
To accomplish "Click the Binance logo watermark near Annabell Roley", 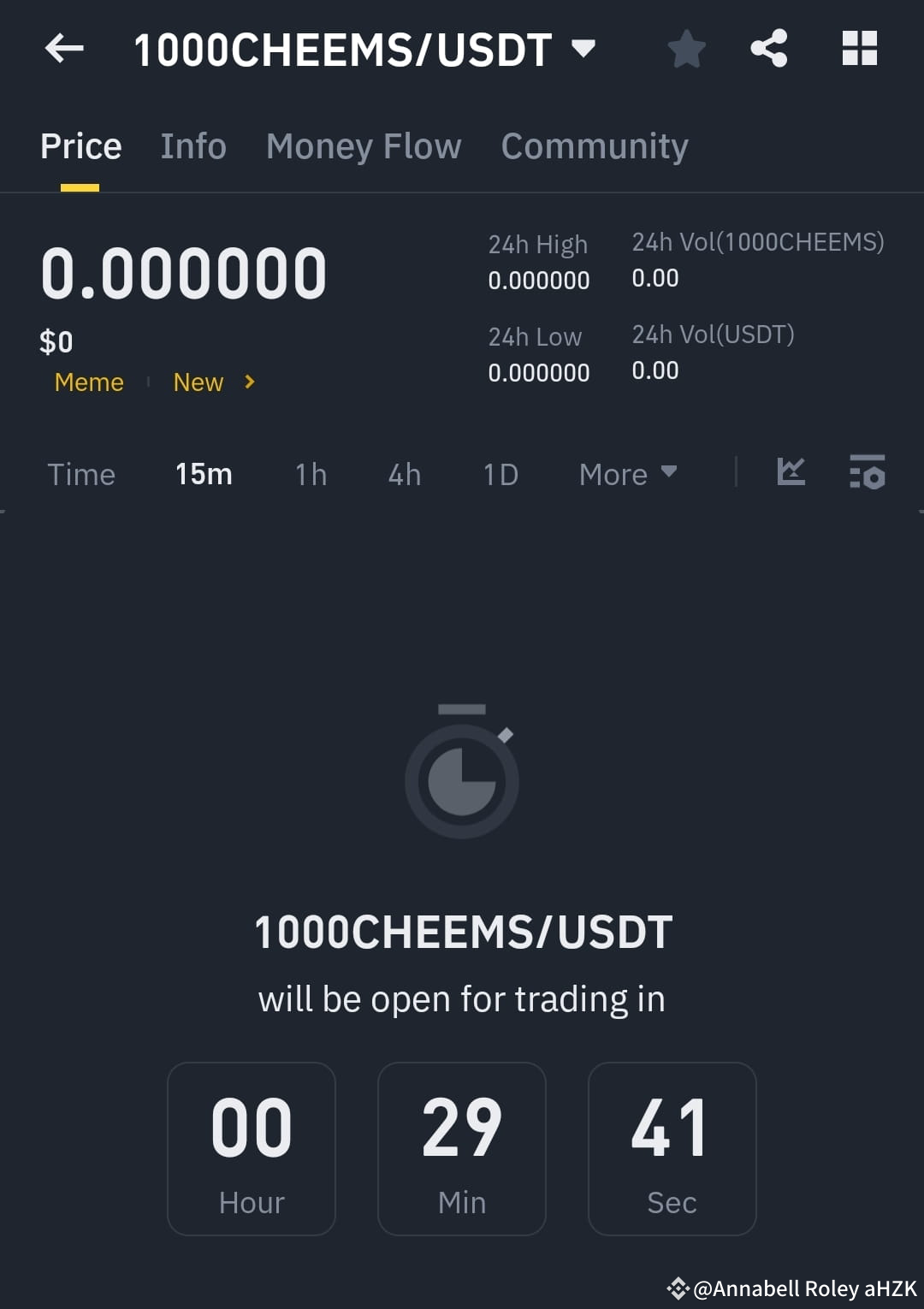I will click(x=678, y=1288).
